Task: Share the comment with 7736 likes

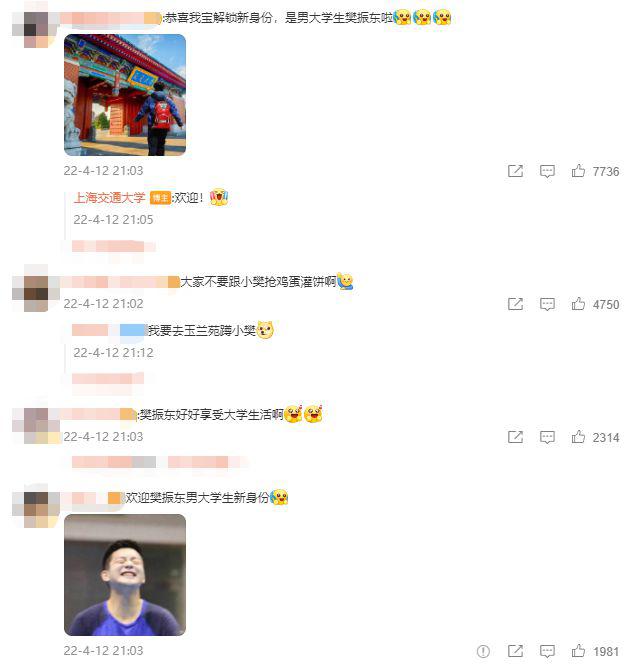Action: (515, 171)
